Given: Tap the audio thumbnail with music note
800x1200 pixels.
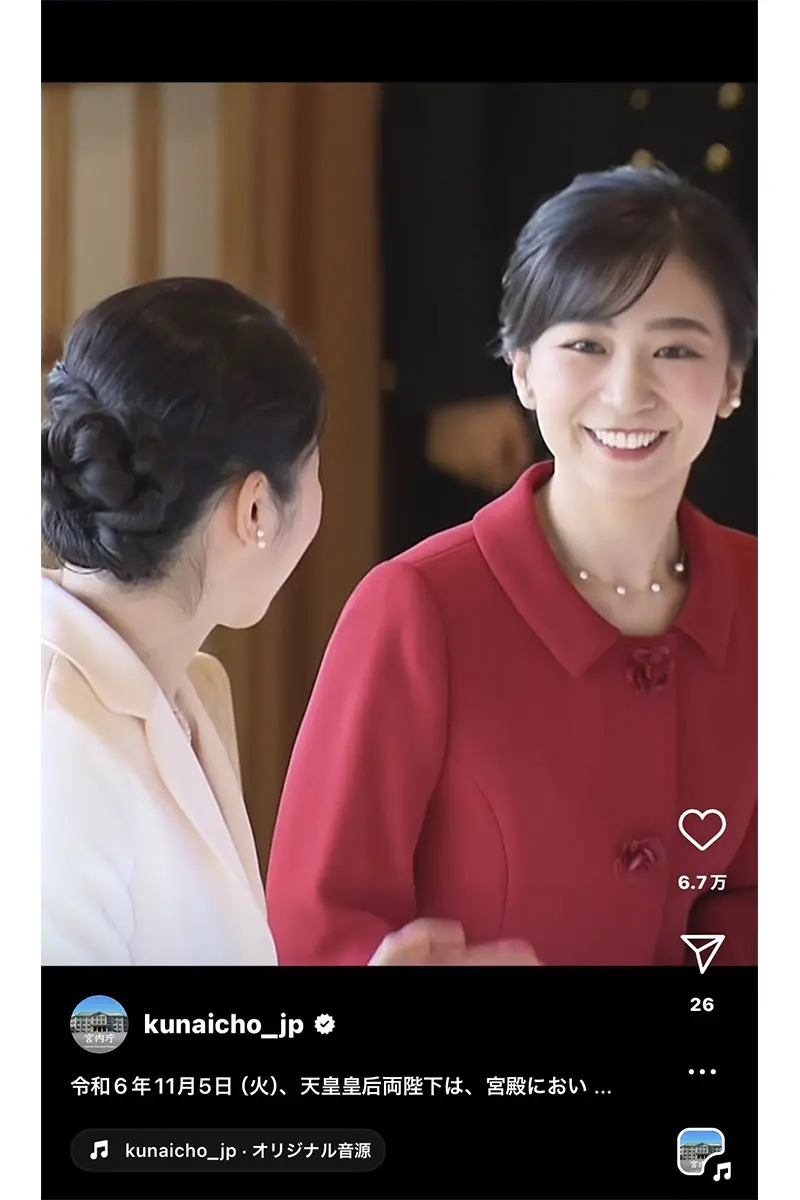Looking at the screenshot, I should [702, 1152].
